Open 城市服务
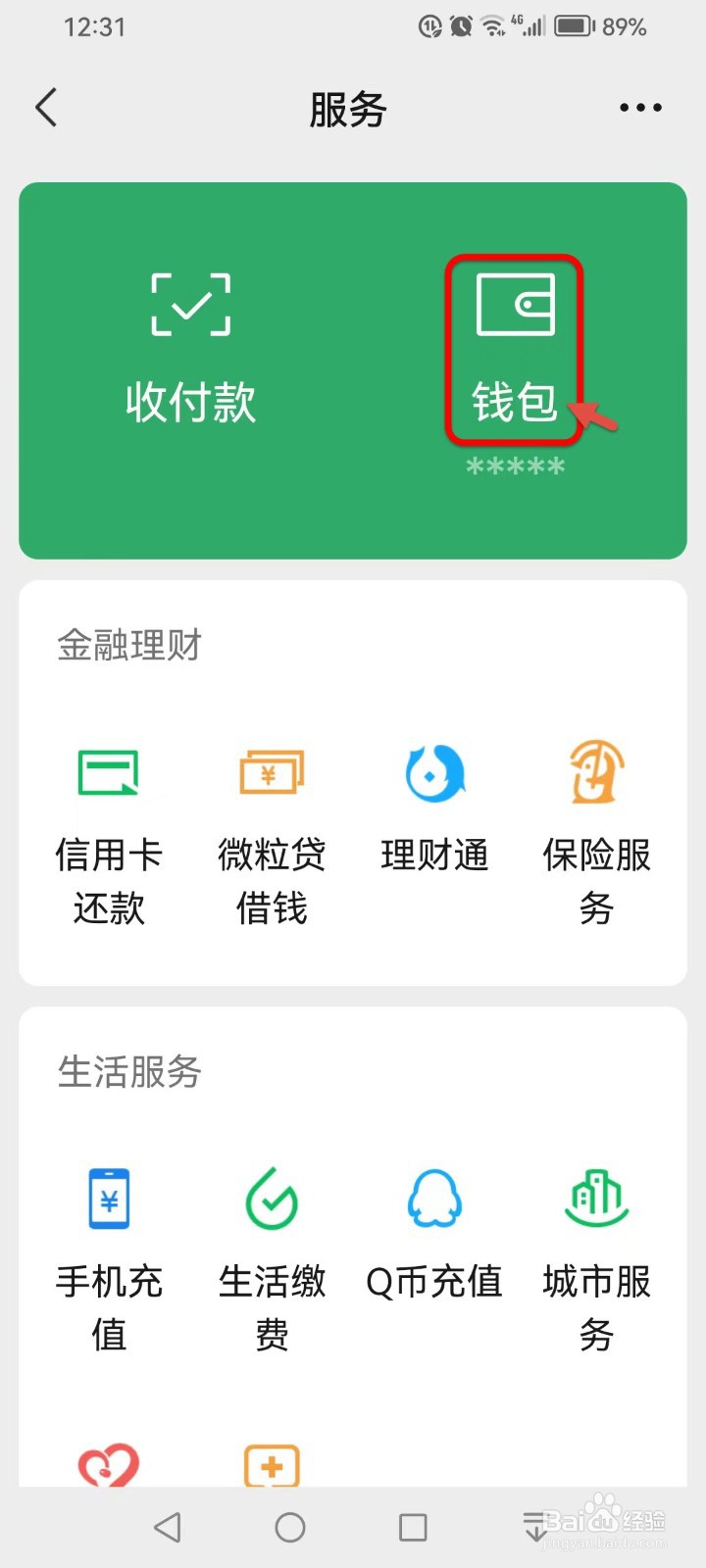Screen dimensions: 706x1568 point(597,1260)
